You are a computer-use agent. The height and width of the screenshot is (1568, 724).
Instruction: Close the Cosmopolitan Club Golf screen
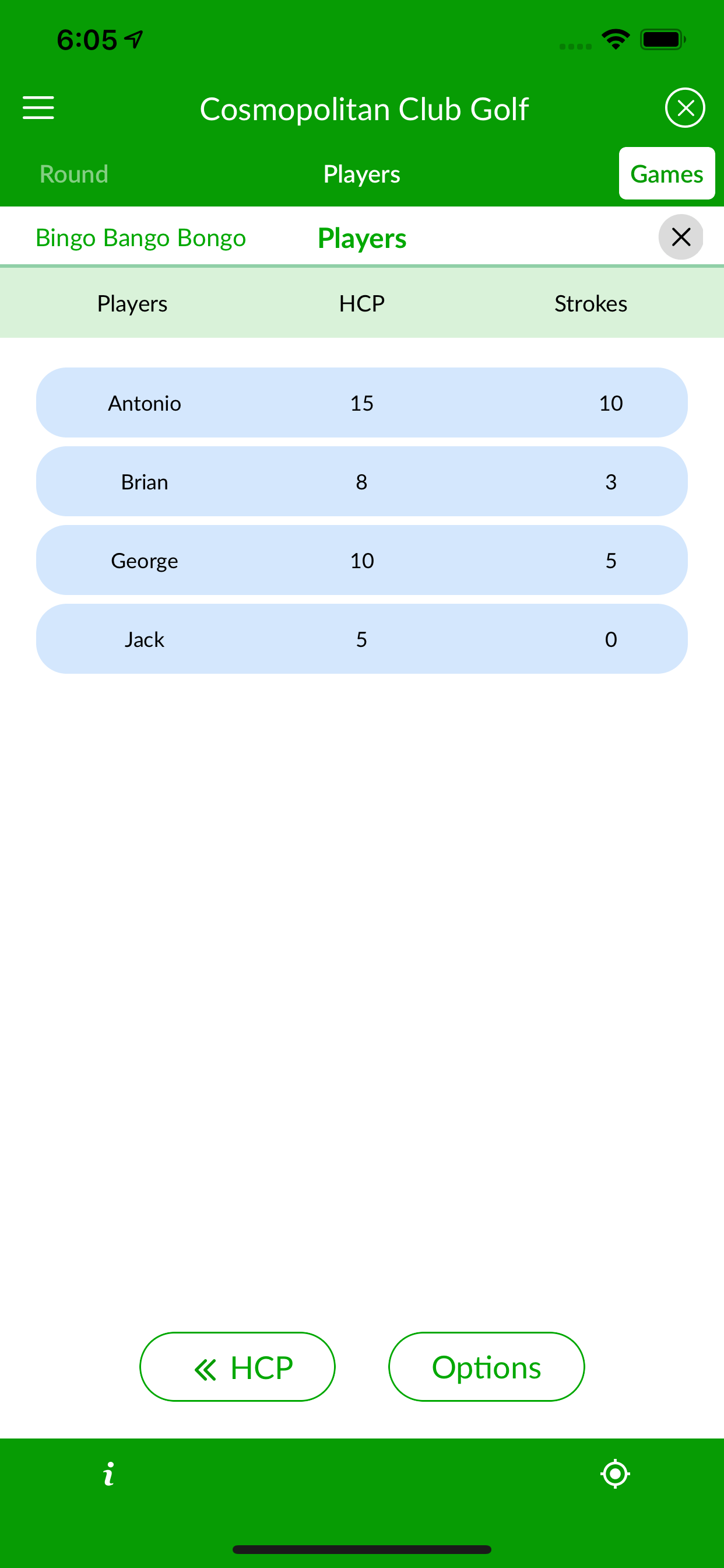tap(685, 107)
